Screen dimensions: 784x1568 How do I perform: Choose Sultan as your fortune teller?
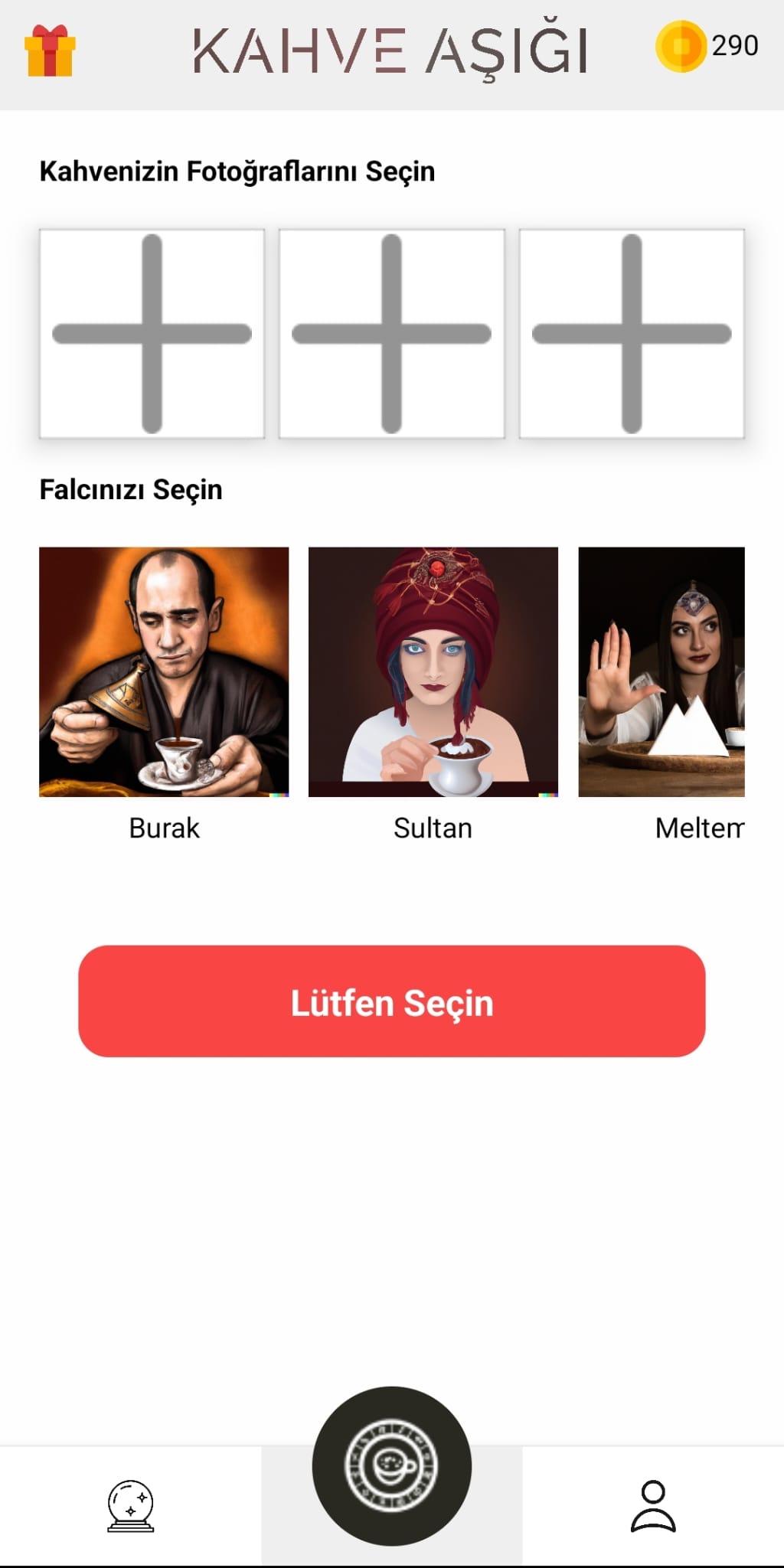pos(433,671)
